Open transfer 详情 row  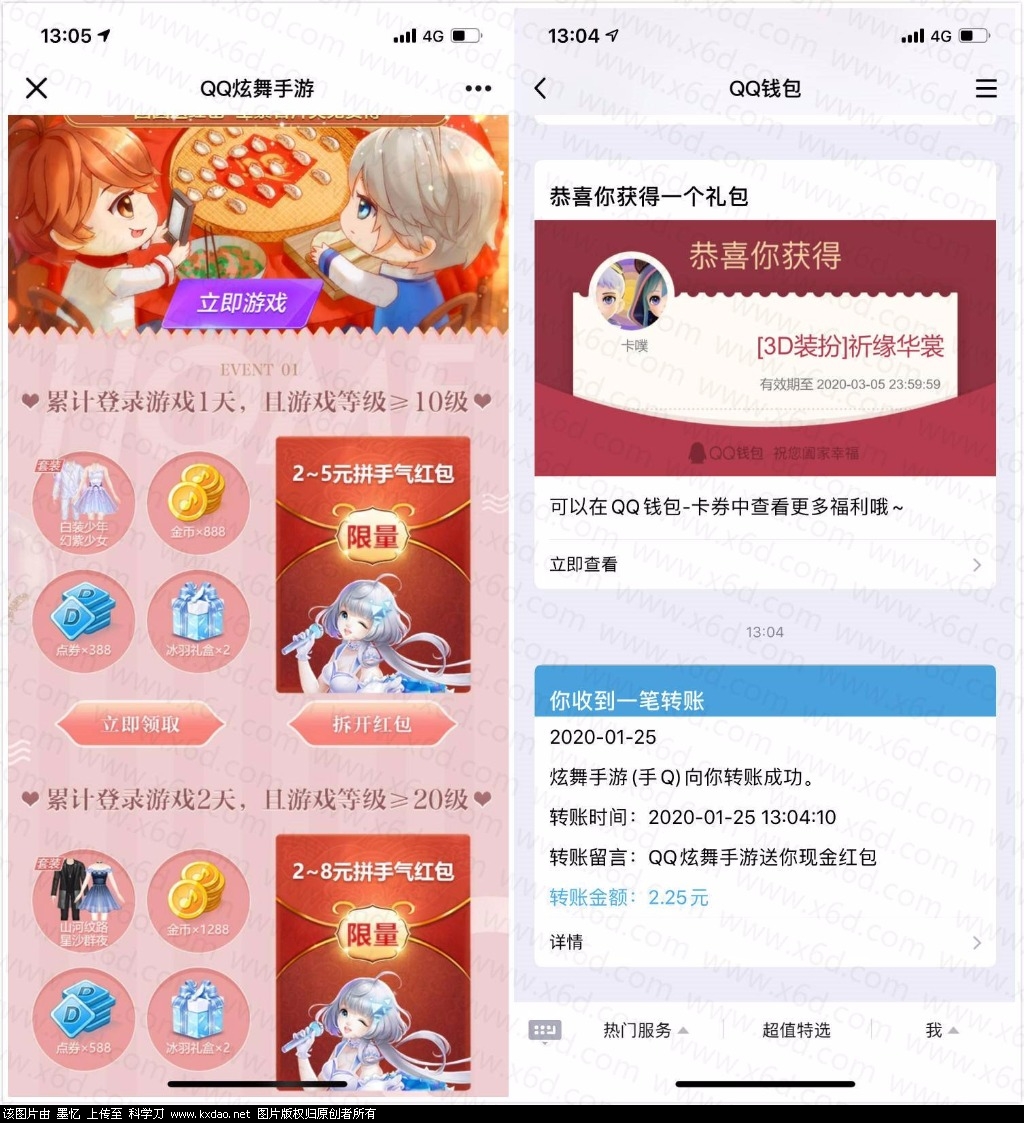point(765,942)
